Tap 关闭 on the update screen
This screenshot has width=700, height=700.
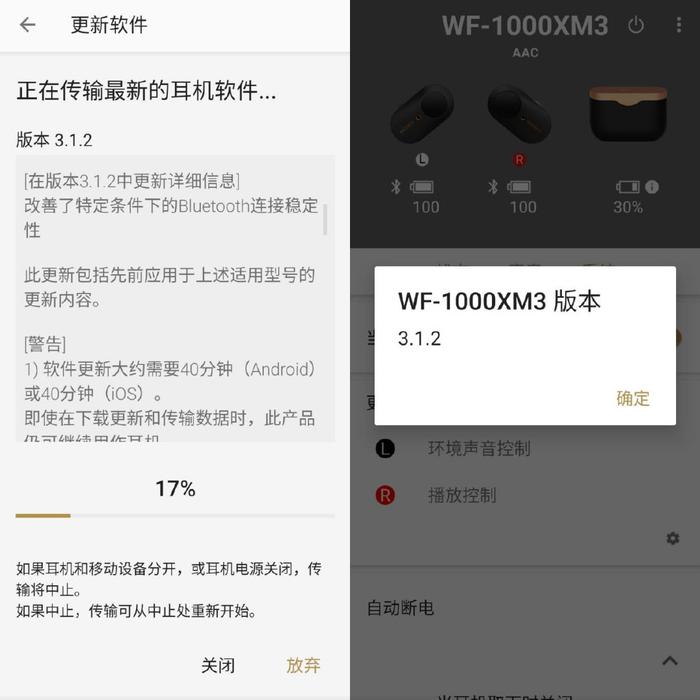pos(218,665)
